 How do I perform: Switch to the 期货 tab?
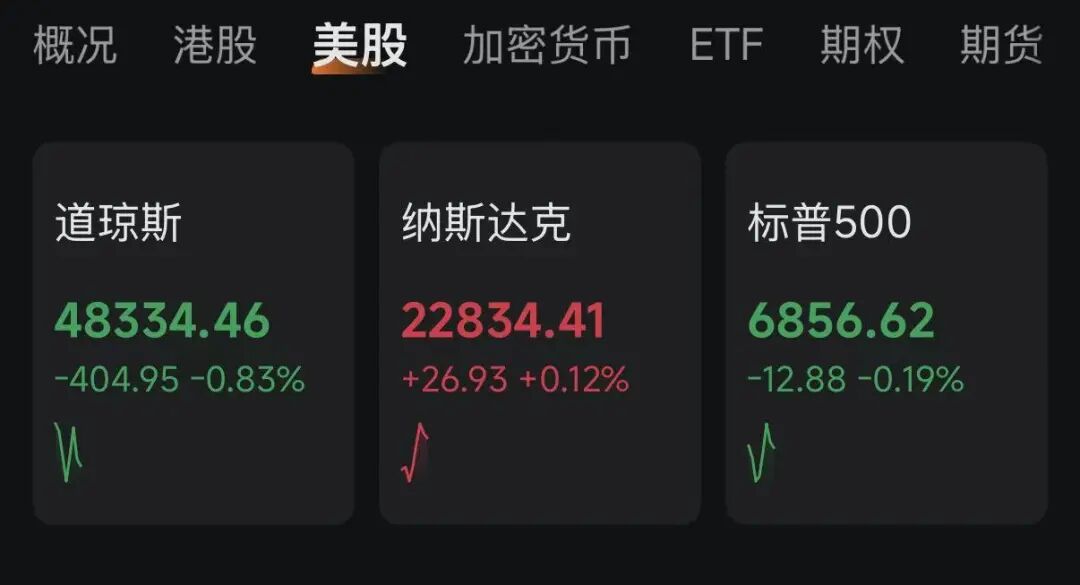click(1001, 46)
